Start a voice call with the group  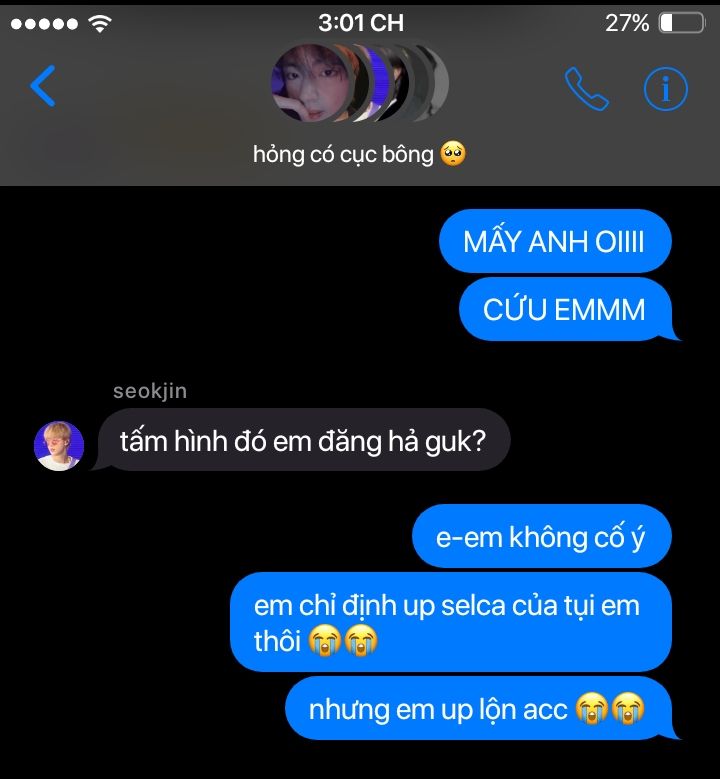pyautogui.click(x=586, y=89)
